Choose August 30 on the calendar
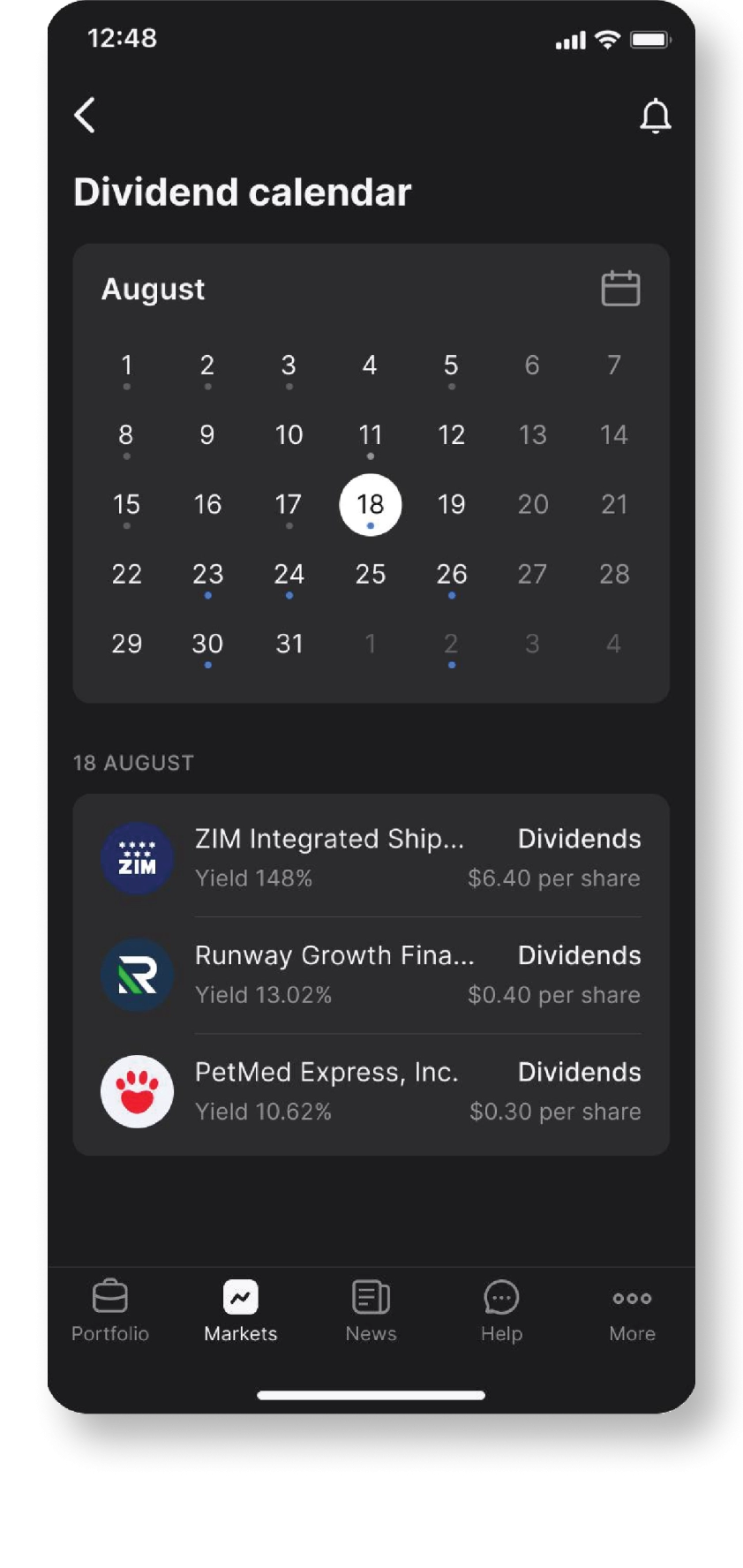The width and height of the screenshot is (743, 1568). click(207, 645)
